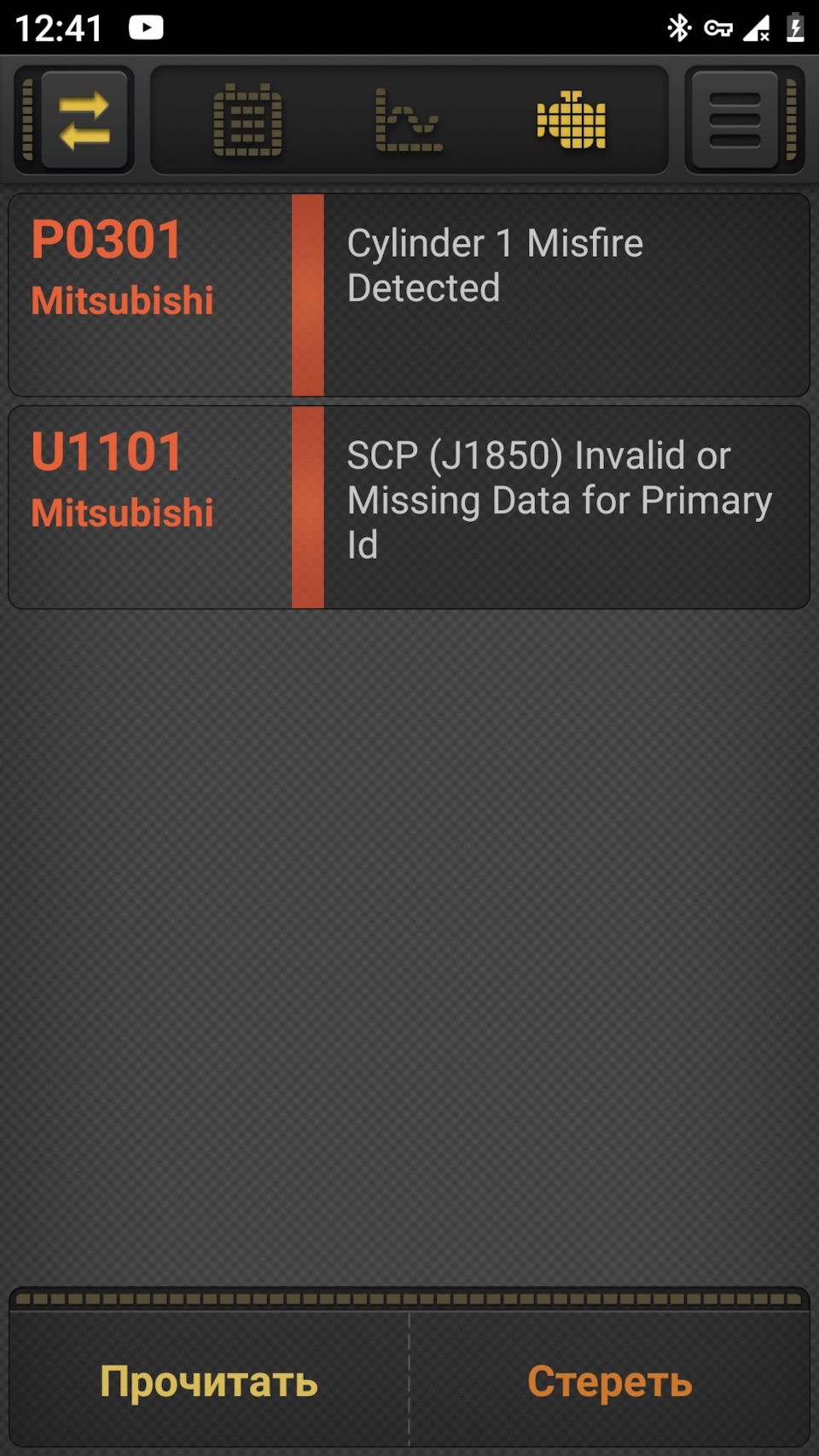The width and height of the screenshot is (819, 1456).
Task: Switch to the dashboard gauges tab
Action: coord(247,120)
